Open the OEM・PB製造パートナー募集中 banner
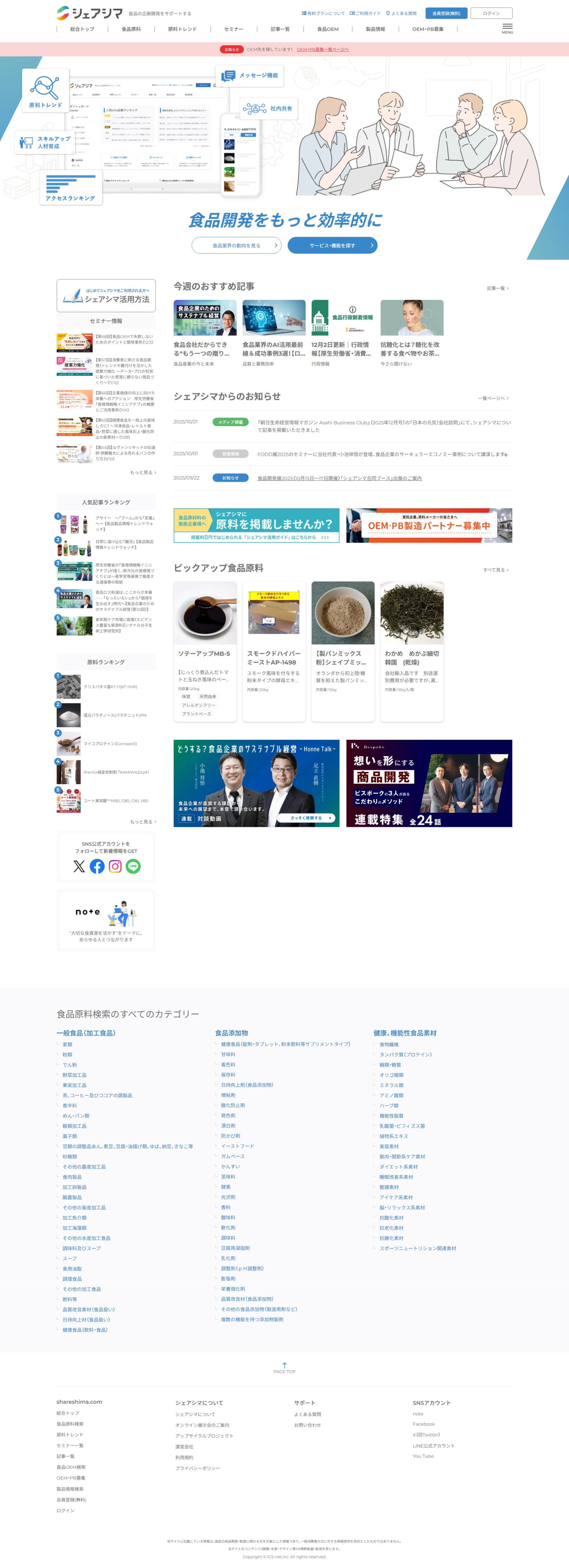Screen dimensions: 569x1568 tap(428, 525)
